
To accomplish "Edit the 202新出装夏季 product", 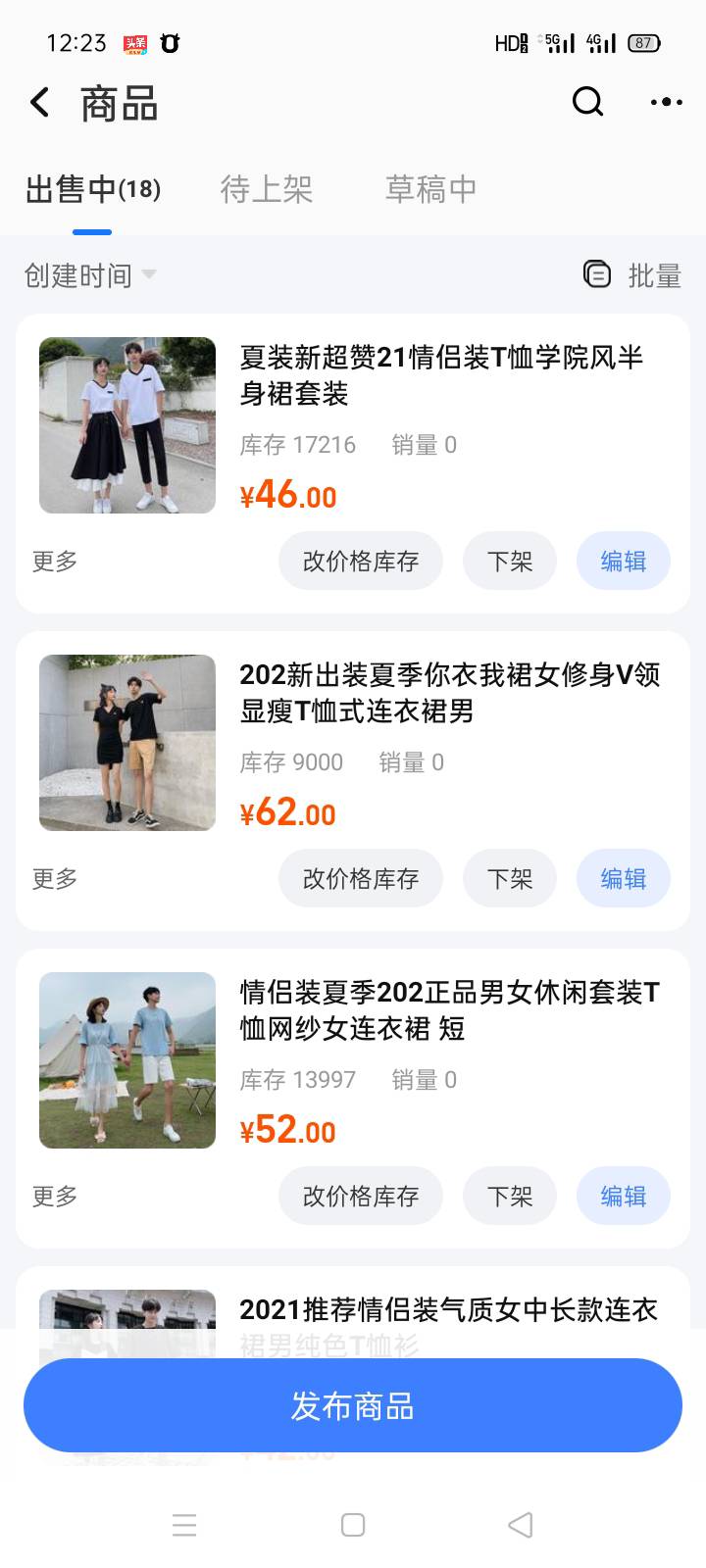I will [x=623, y=879].
